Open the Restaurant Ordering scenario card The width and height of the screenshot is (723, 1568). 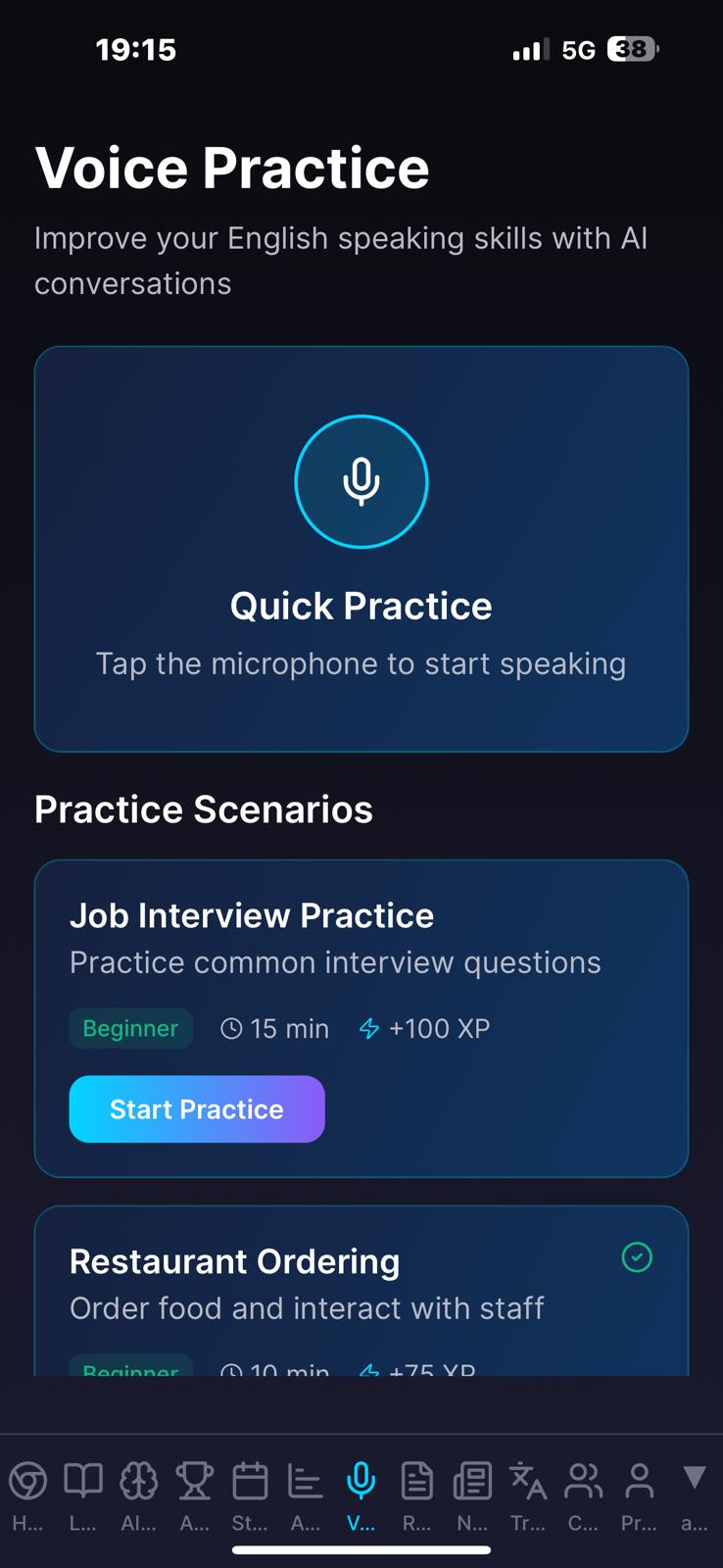pos(361,1291)
